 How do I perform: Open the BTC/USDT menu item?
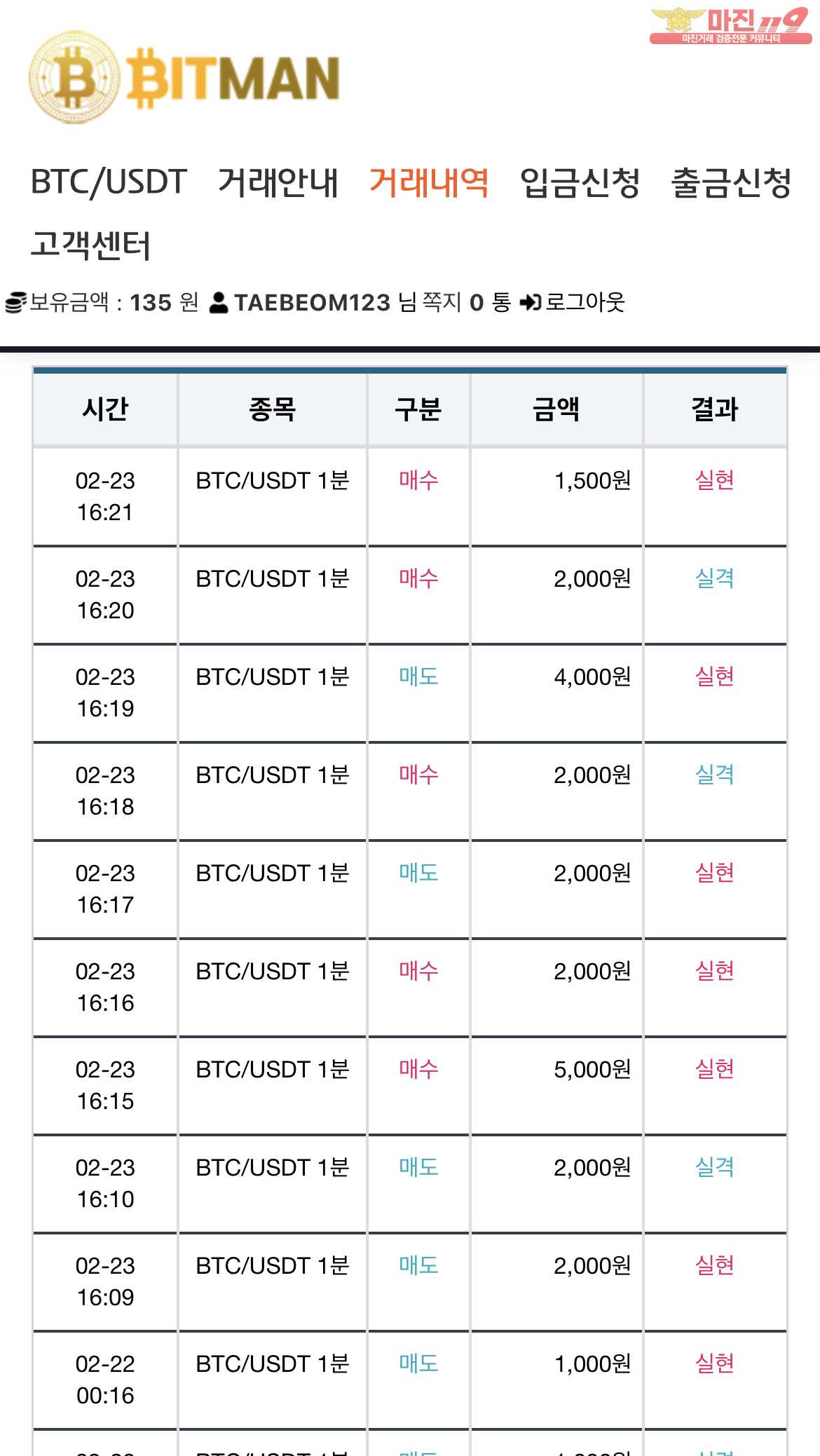[109, 182]
